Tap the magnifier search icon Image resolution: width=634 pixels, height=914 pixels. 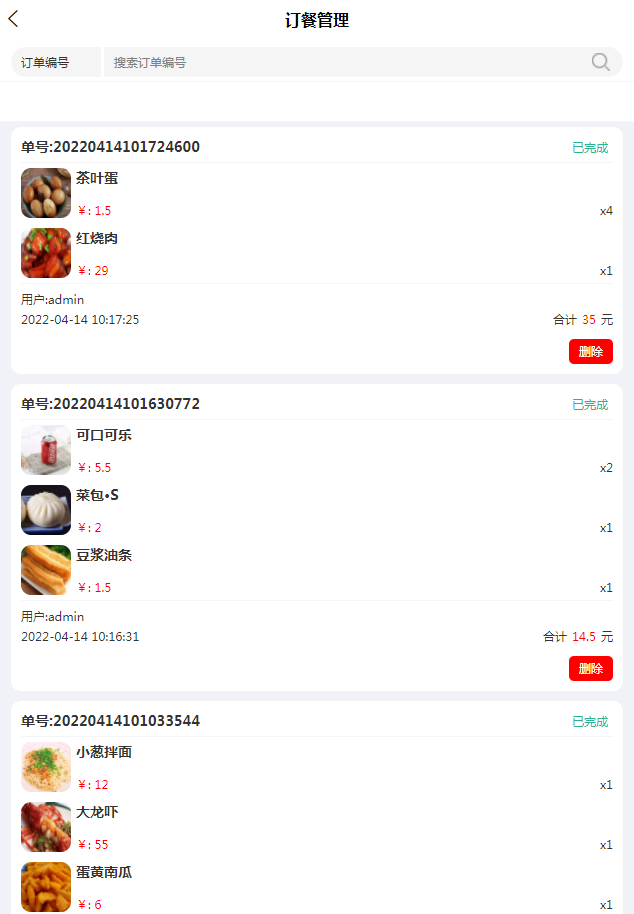[600, 62]
